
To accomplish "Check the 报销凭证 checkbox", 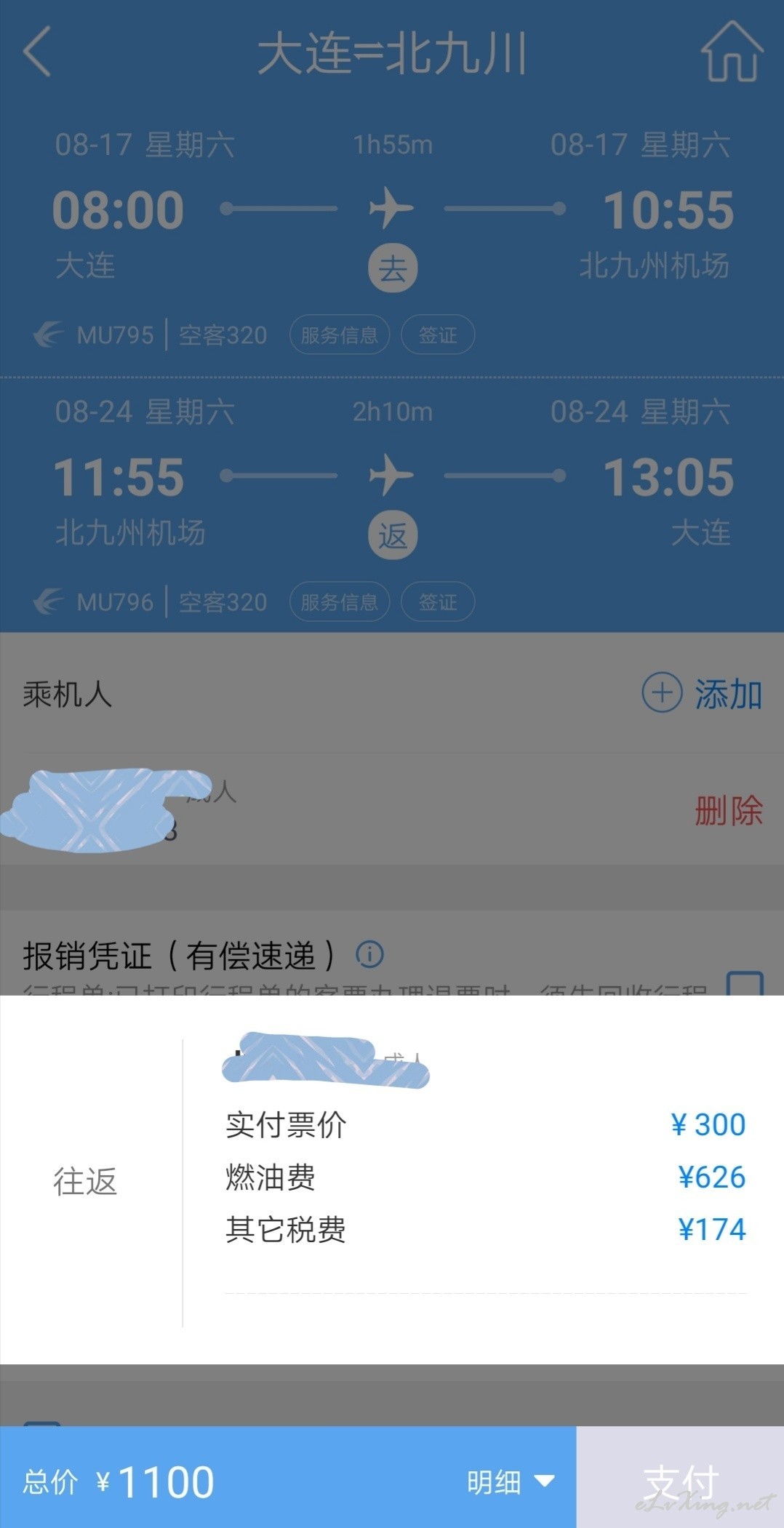I will point(745,983).
